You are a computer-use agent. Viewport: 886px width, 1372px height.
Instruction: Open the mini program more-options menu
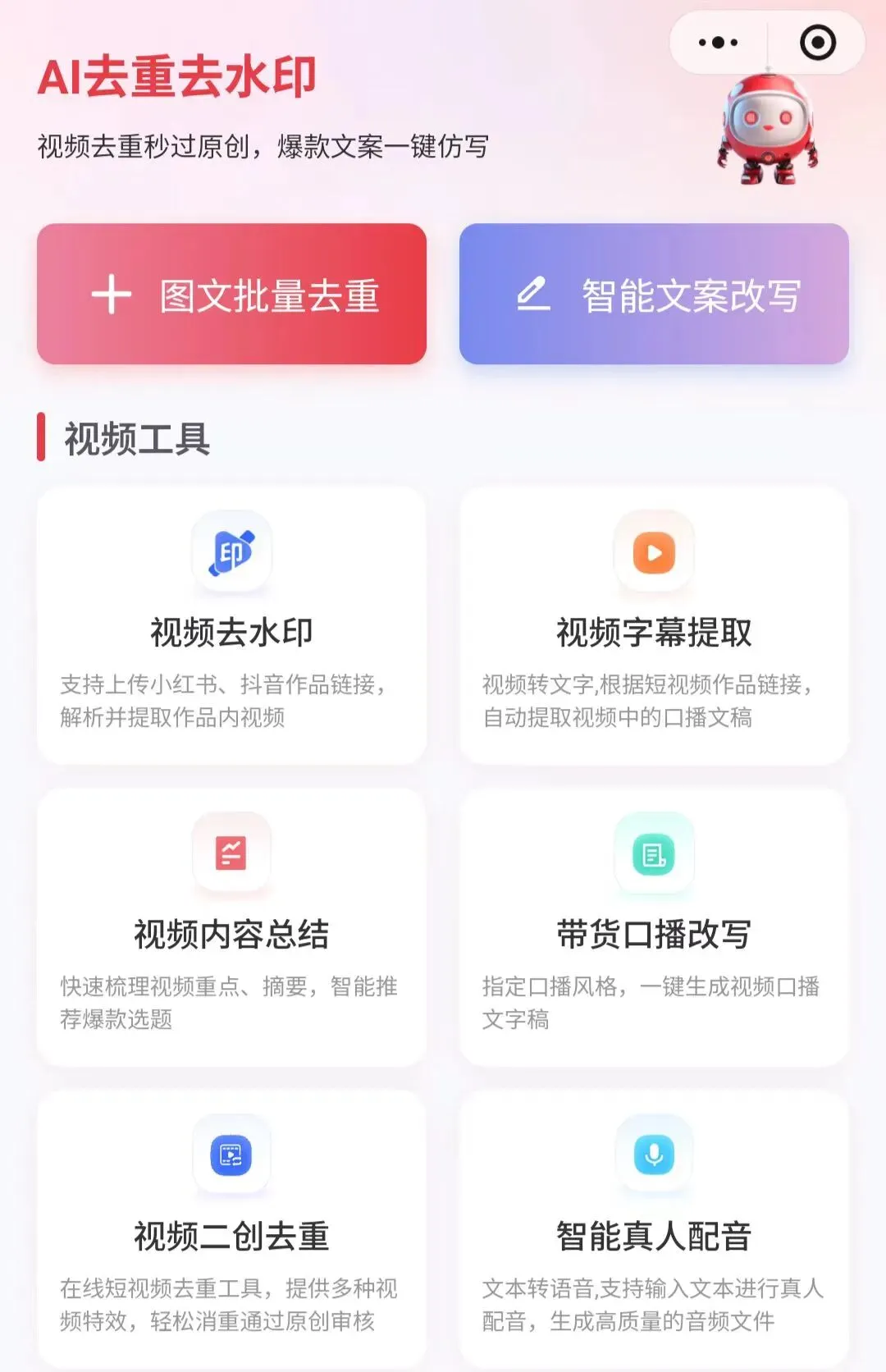(x=718, y=42)
